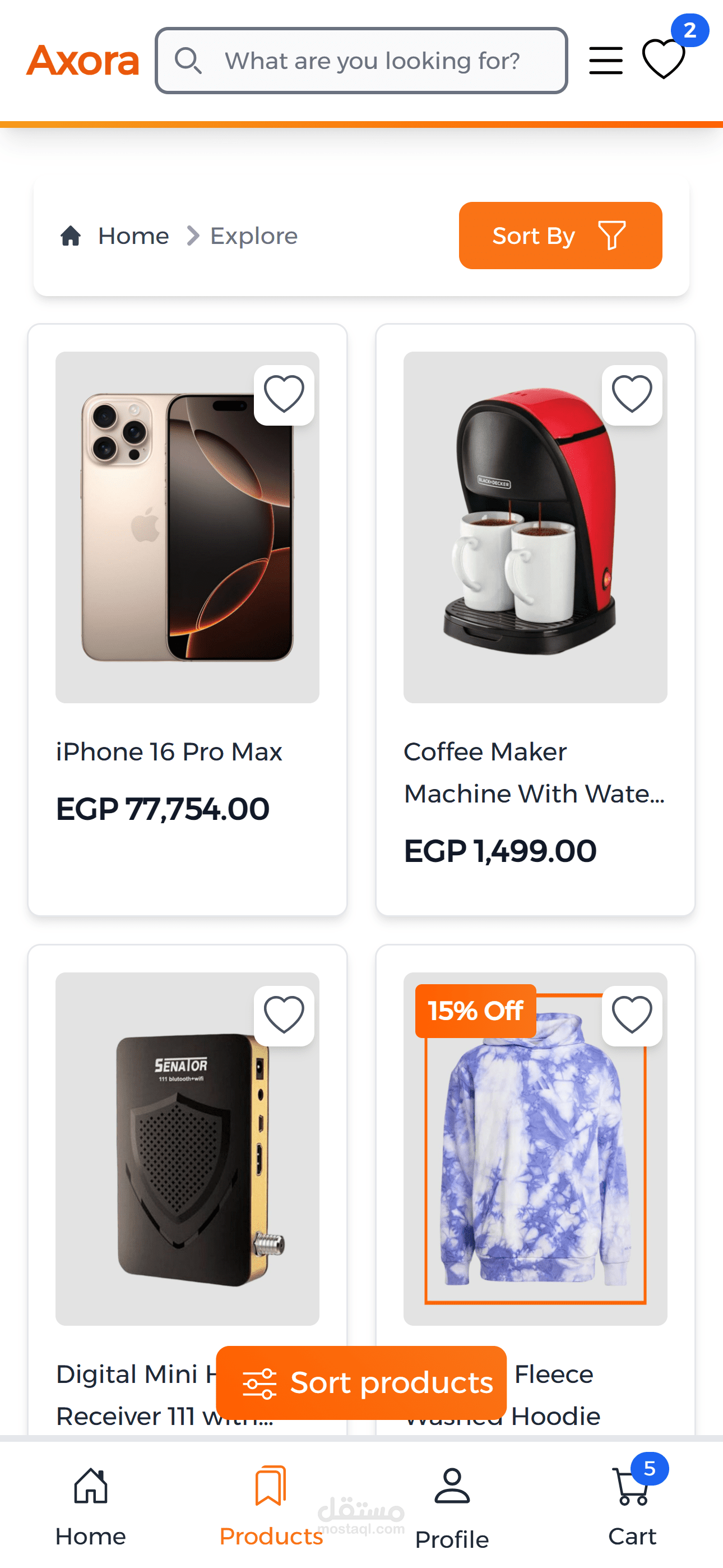Tap the Sort By button
Screen dimensions: 723x1568
coord(560,236)
